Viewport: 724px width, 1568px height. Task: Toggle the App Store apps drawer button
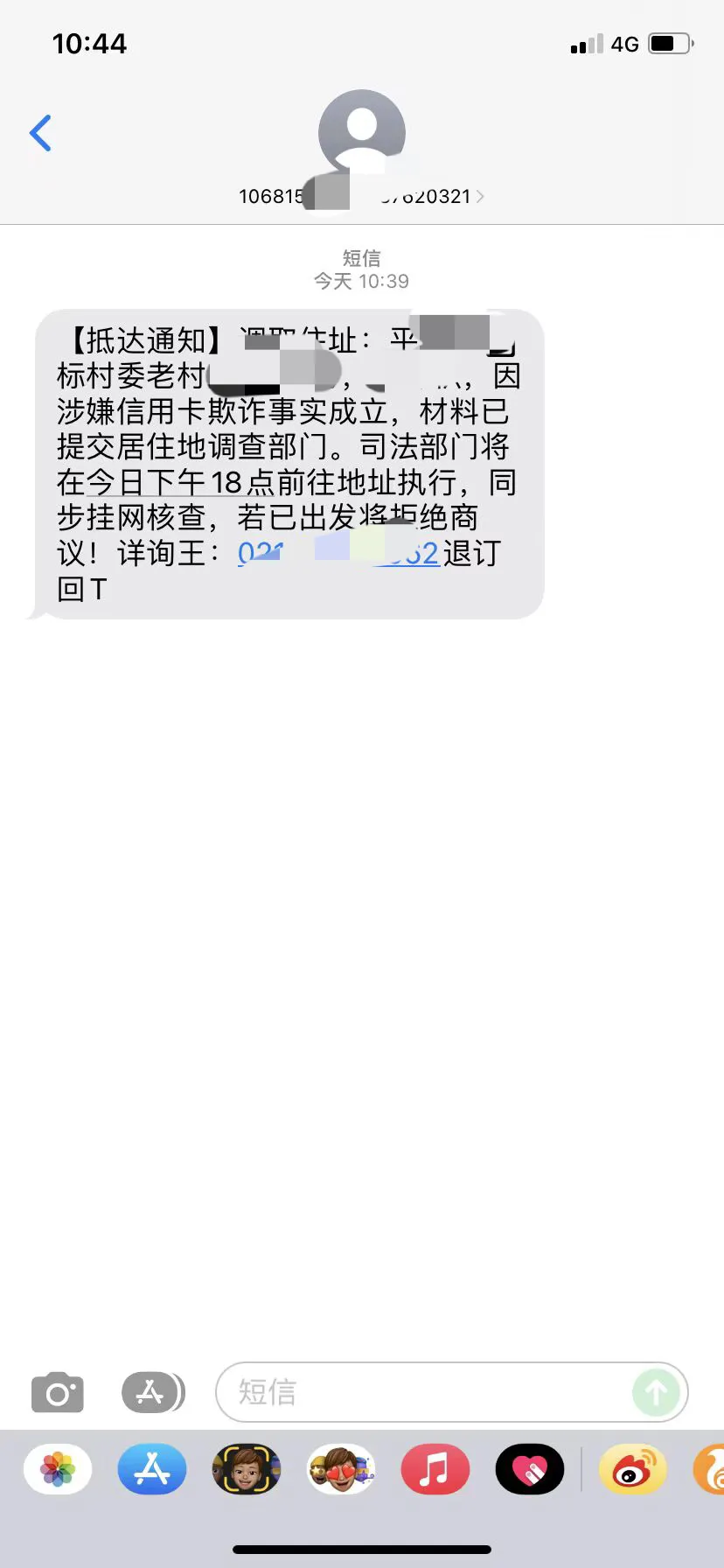153,1392
